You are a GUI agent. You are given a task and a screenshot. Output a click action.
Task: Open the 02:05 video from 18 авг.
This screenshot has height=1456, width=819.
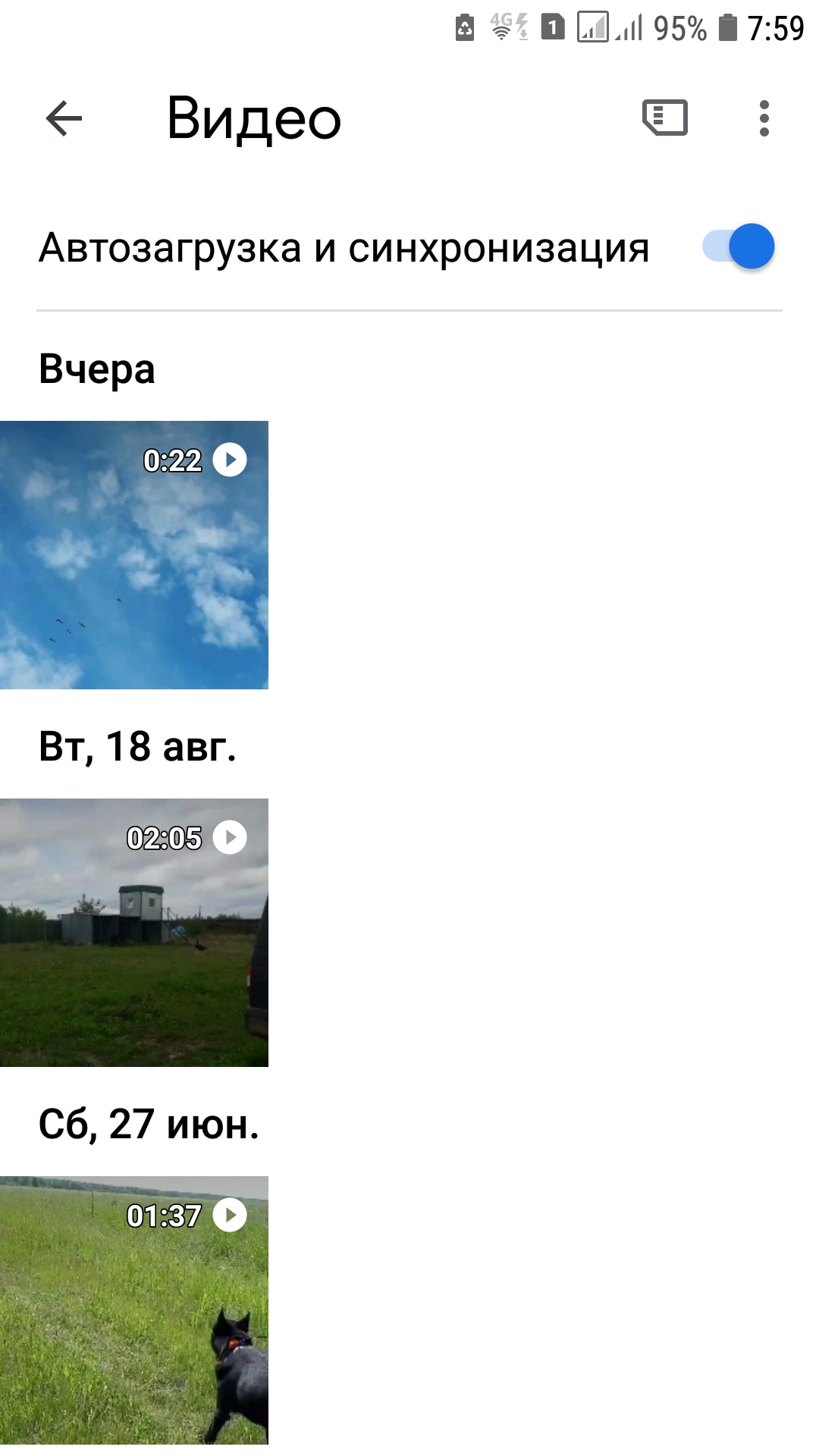134,933
